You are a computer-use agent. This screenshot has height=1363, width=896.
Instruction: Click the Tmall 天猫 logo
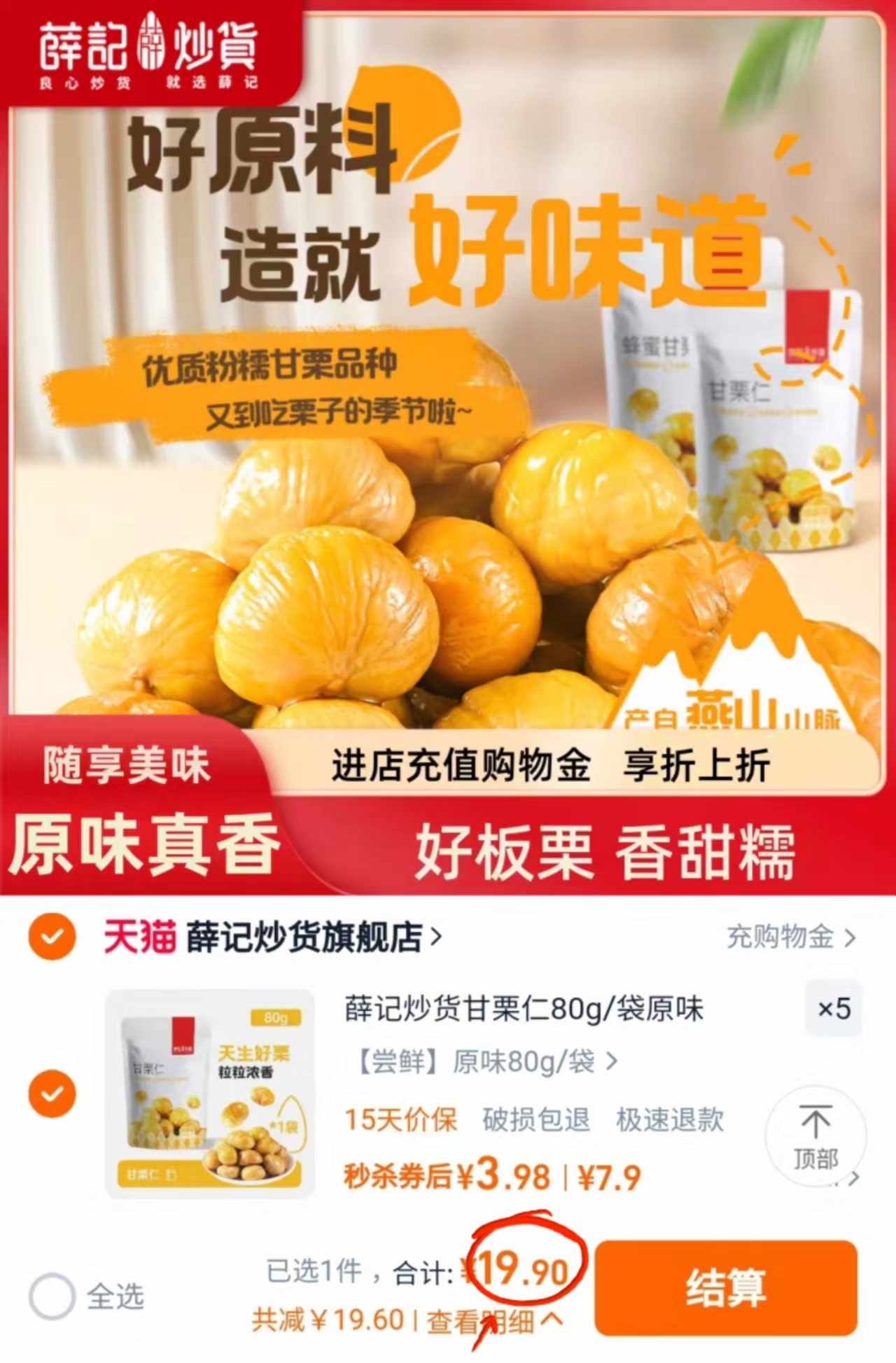142,938
